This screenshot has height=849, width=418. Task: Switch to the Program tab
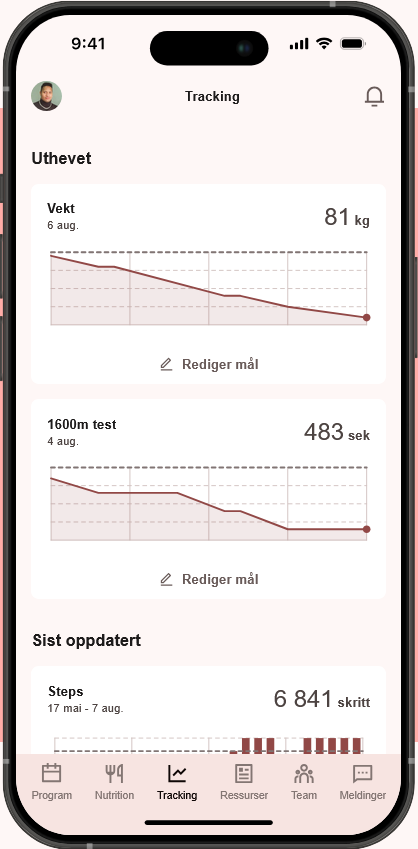(x=51, y=782)
